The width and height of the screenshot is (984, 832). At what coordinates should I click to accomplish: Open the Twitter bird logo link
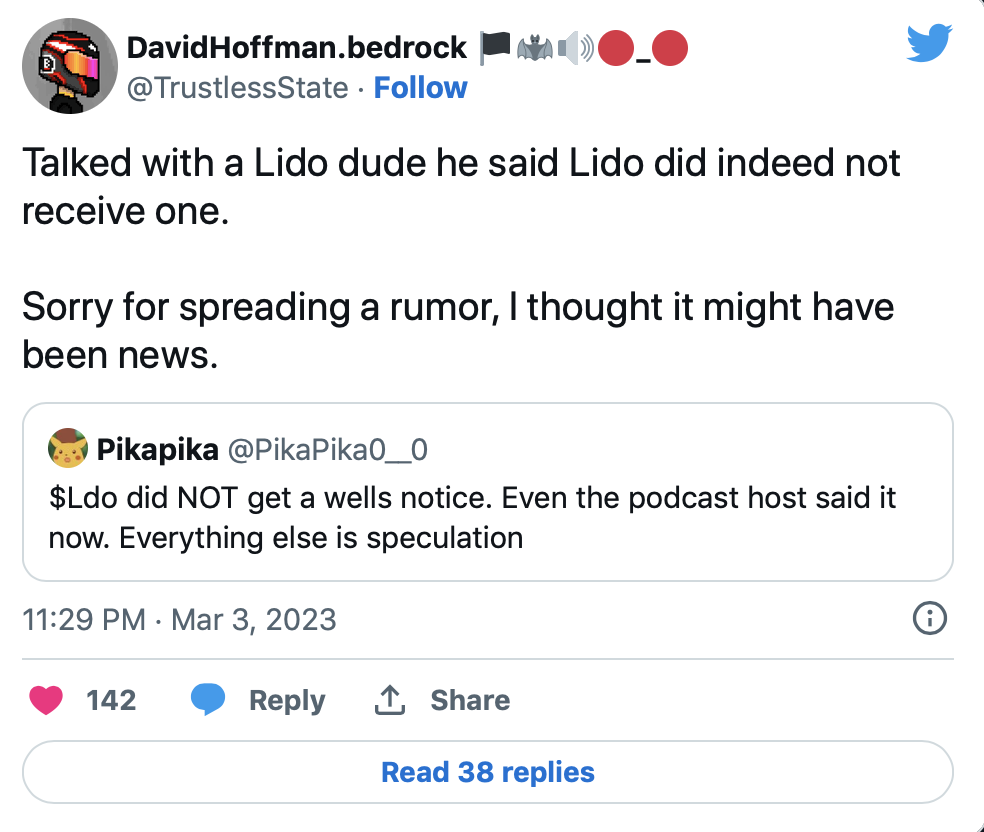[x=929, y=45]
